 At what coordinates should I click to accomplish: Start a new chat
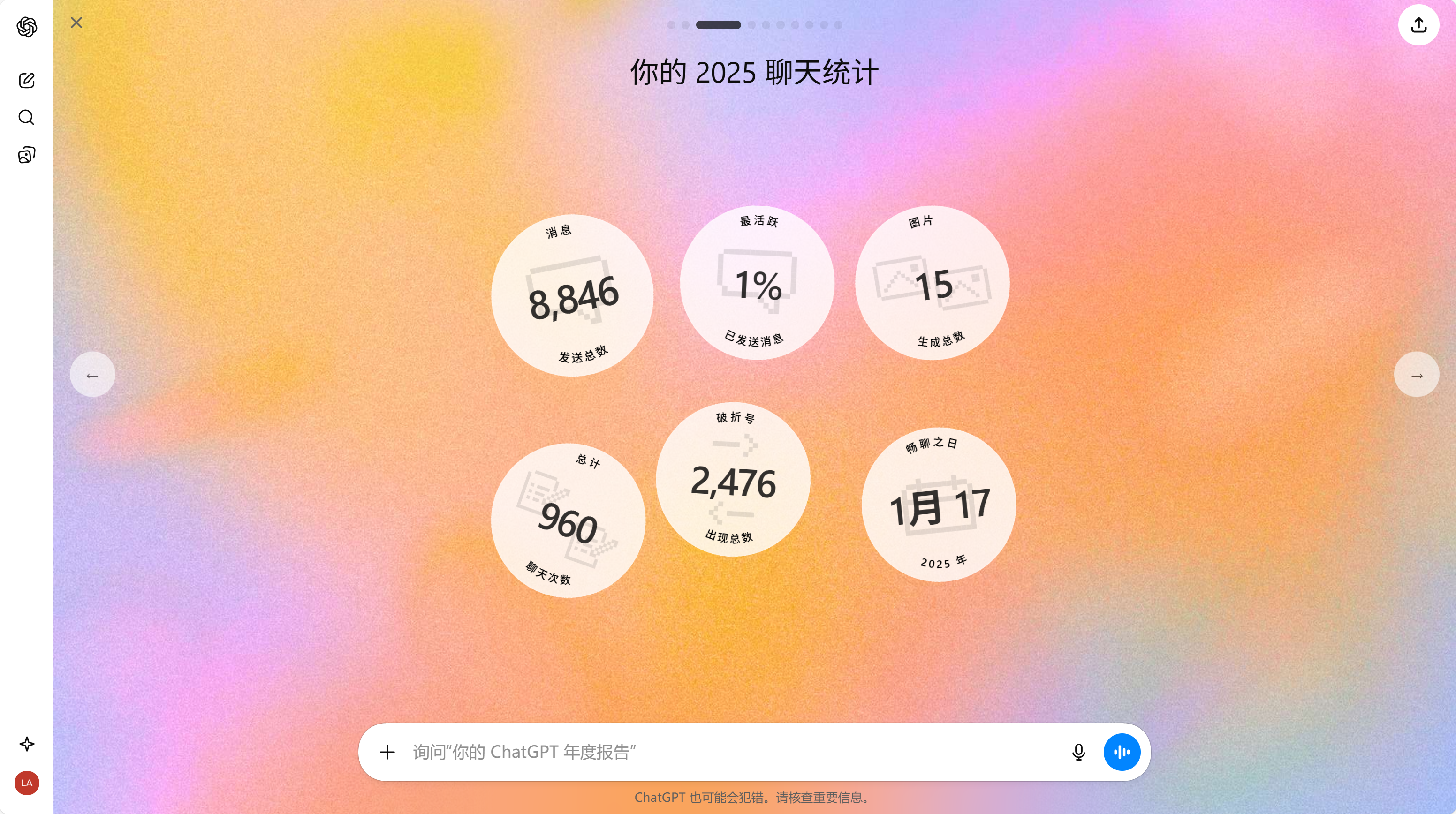pos(27,80)
